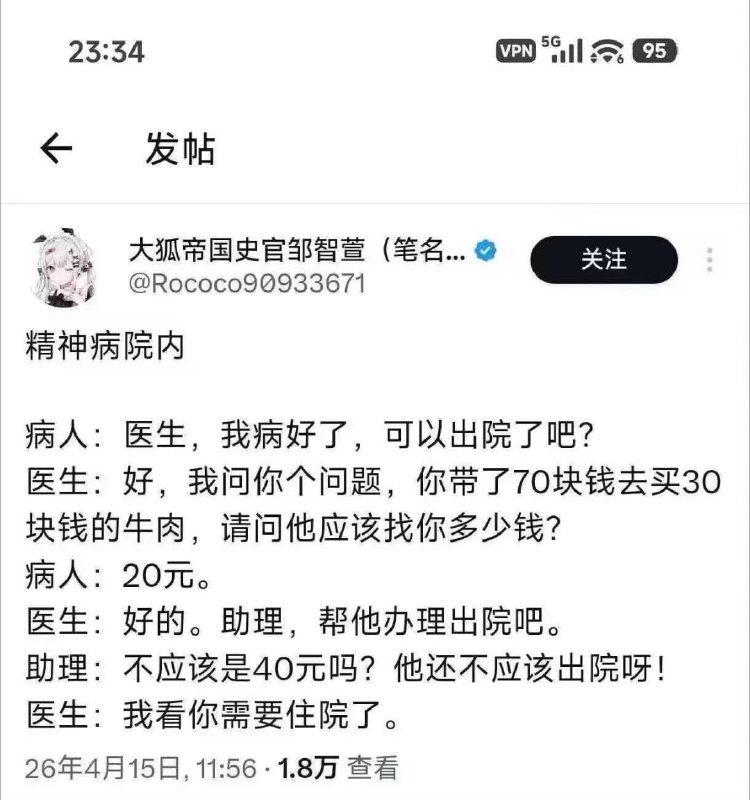Go back using the arrow icon

click(x=56, y=149)
